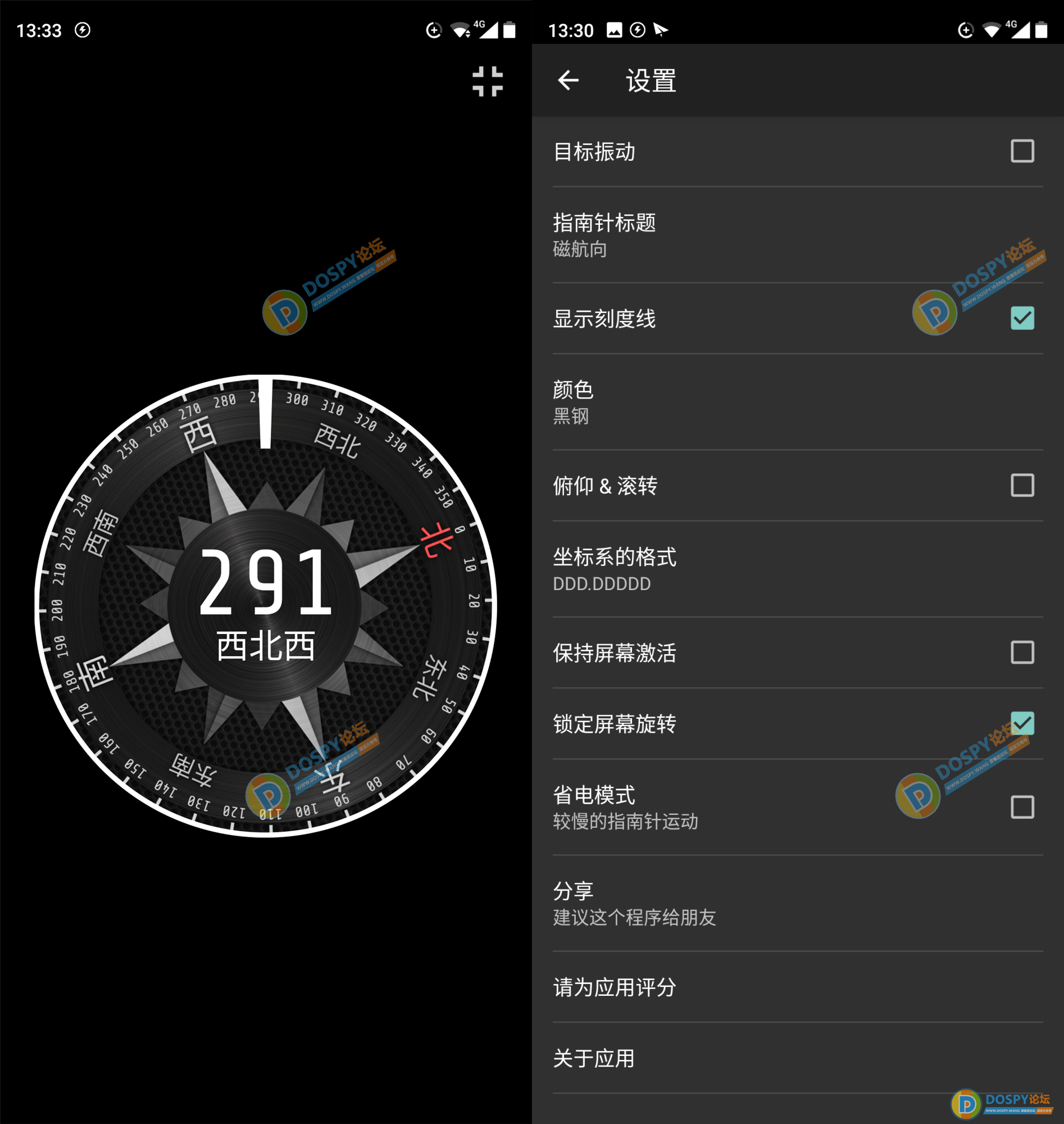Exit fullscreen compass view
Screen dimensions: 1064x1124
[x=487, y=81]
